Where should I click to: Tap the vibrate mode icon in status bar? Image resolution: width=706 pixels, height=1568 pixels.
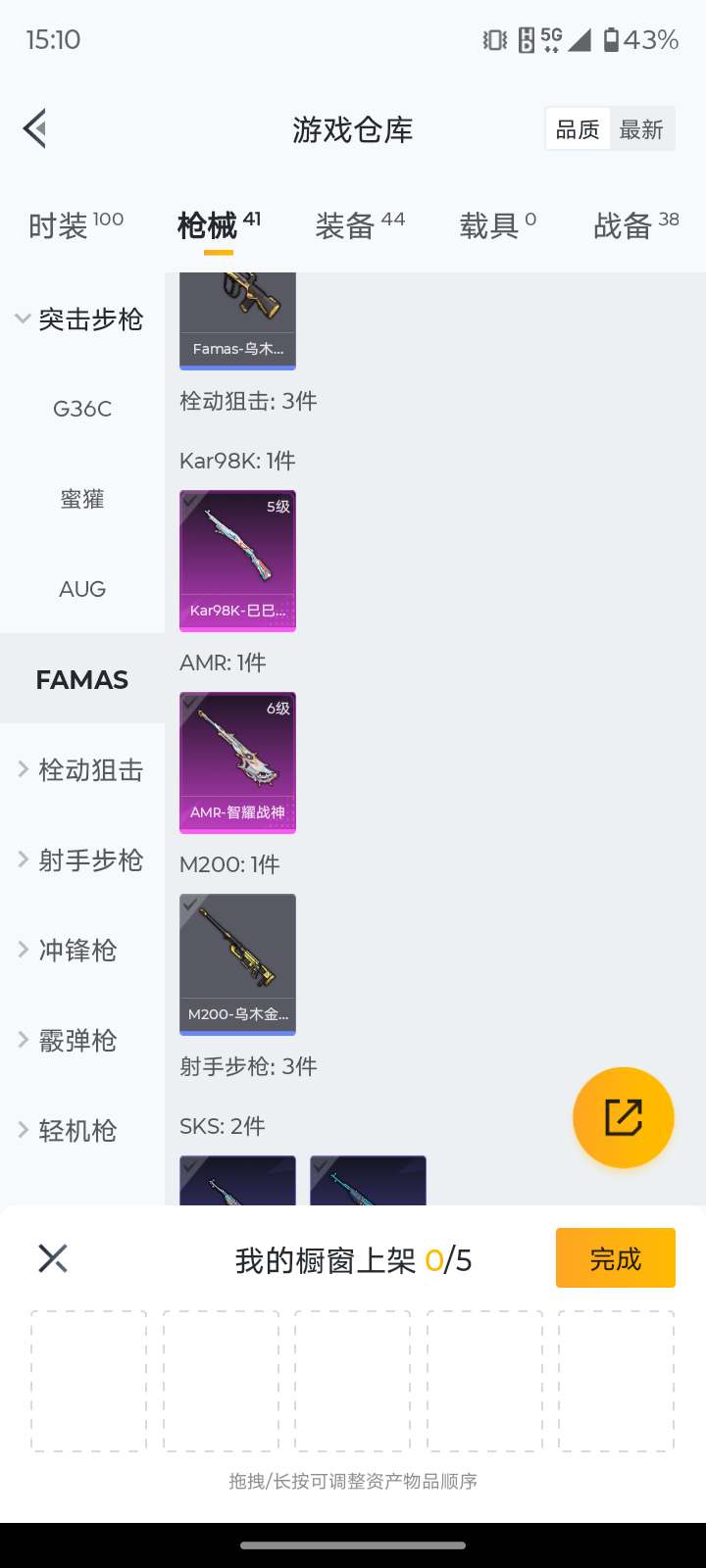492,40
